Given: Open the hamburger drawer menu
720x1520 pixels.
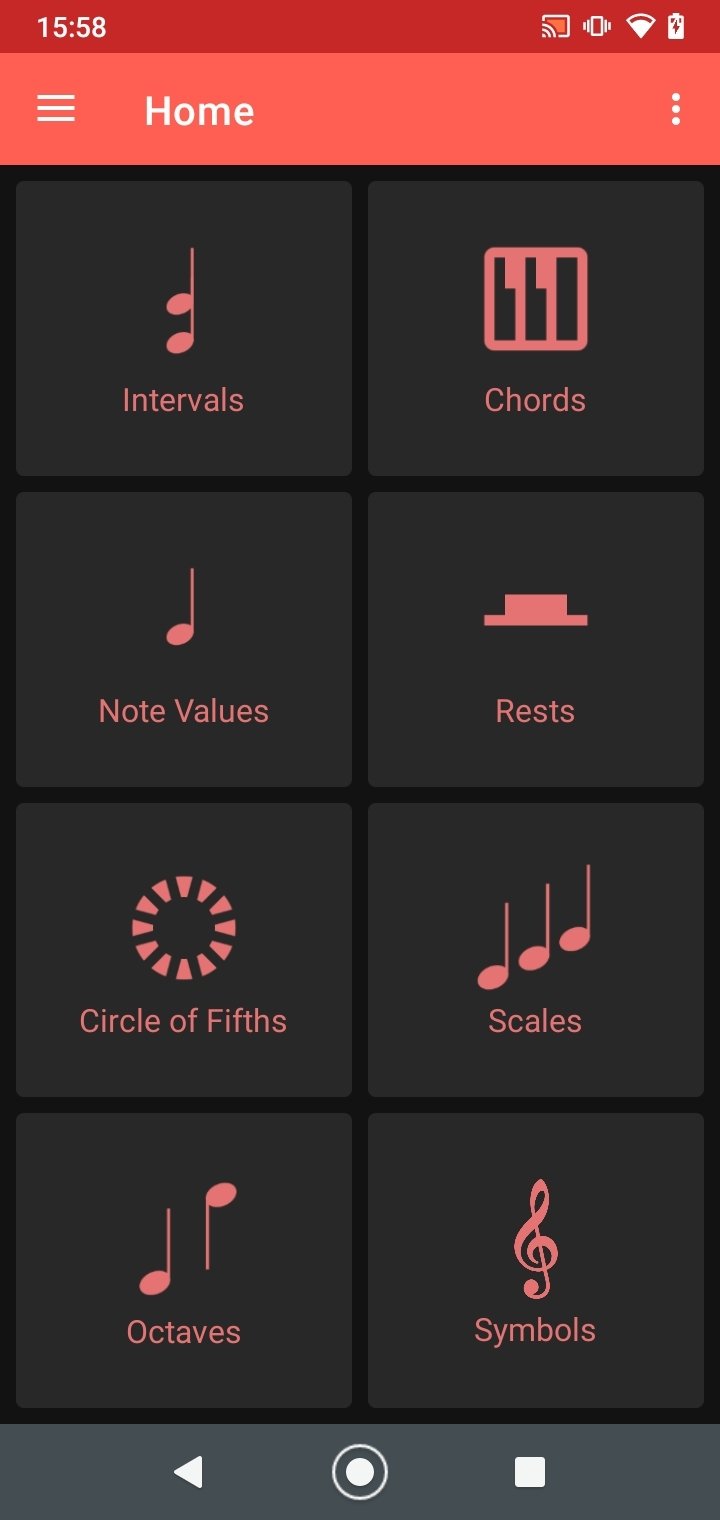Looking at the screenshot, I should pos(56,109).
